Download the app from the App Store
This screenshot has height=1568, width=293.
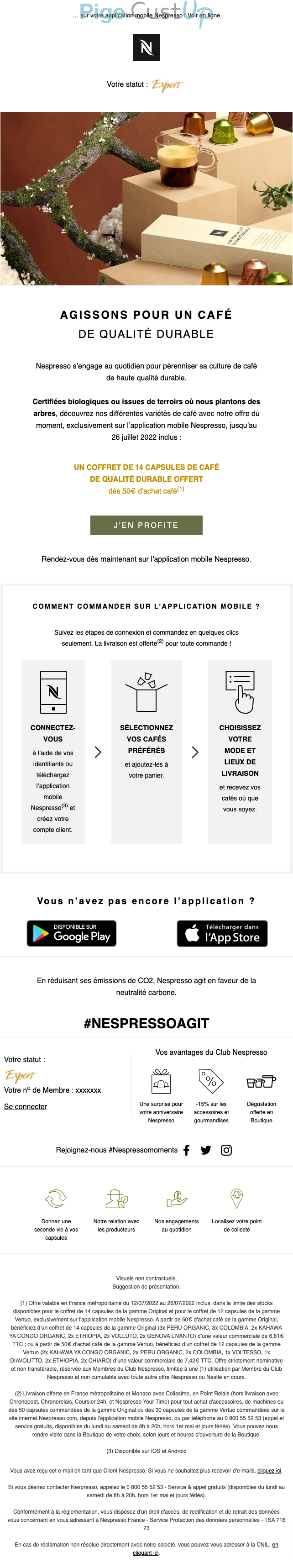[222, 933]
